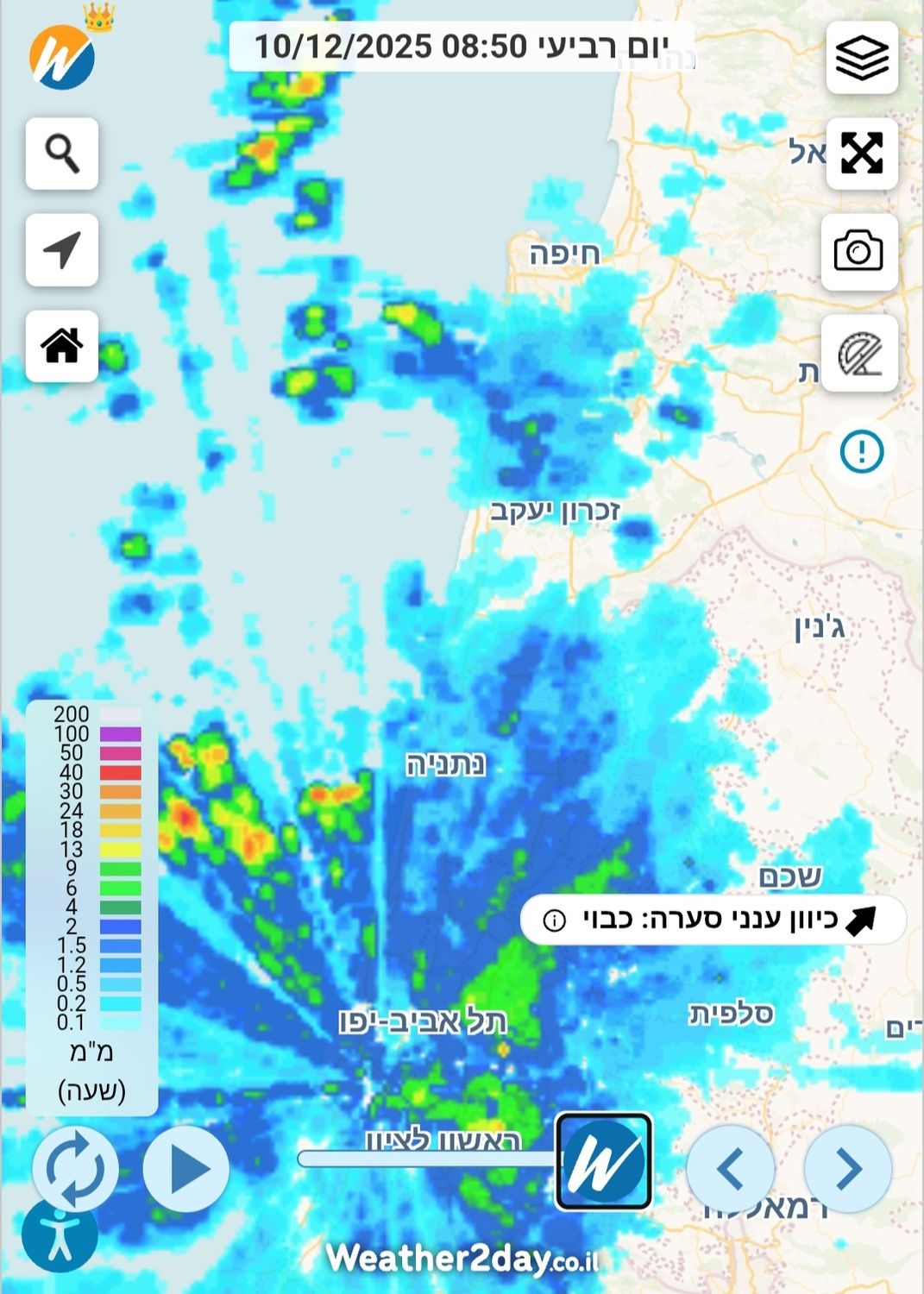Image resolution: width=924 pixels, height=1294 pixels.
Task: Refresh the radar data
Action: click(75, 1169)
